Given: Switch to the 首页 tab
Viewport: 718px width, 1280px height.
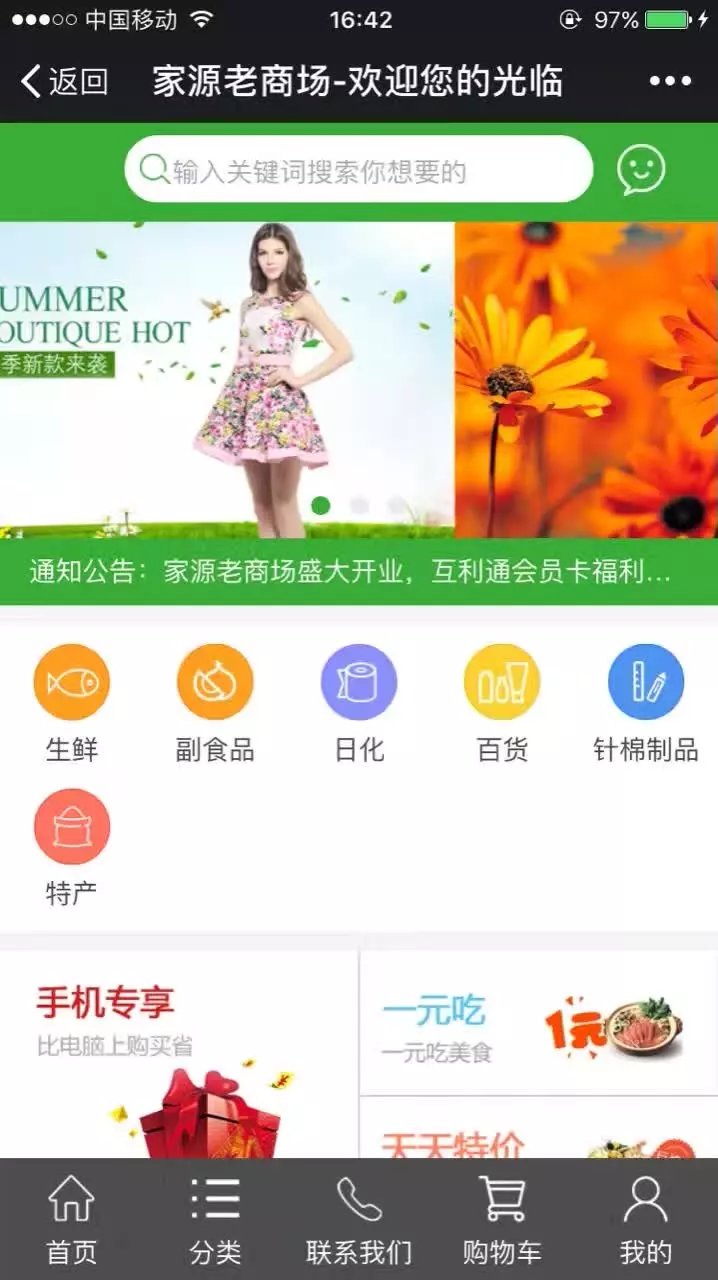Looking at the screenshot, I should click(x=72, y=1220).
